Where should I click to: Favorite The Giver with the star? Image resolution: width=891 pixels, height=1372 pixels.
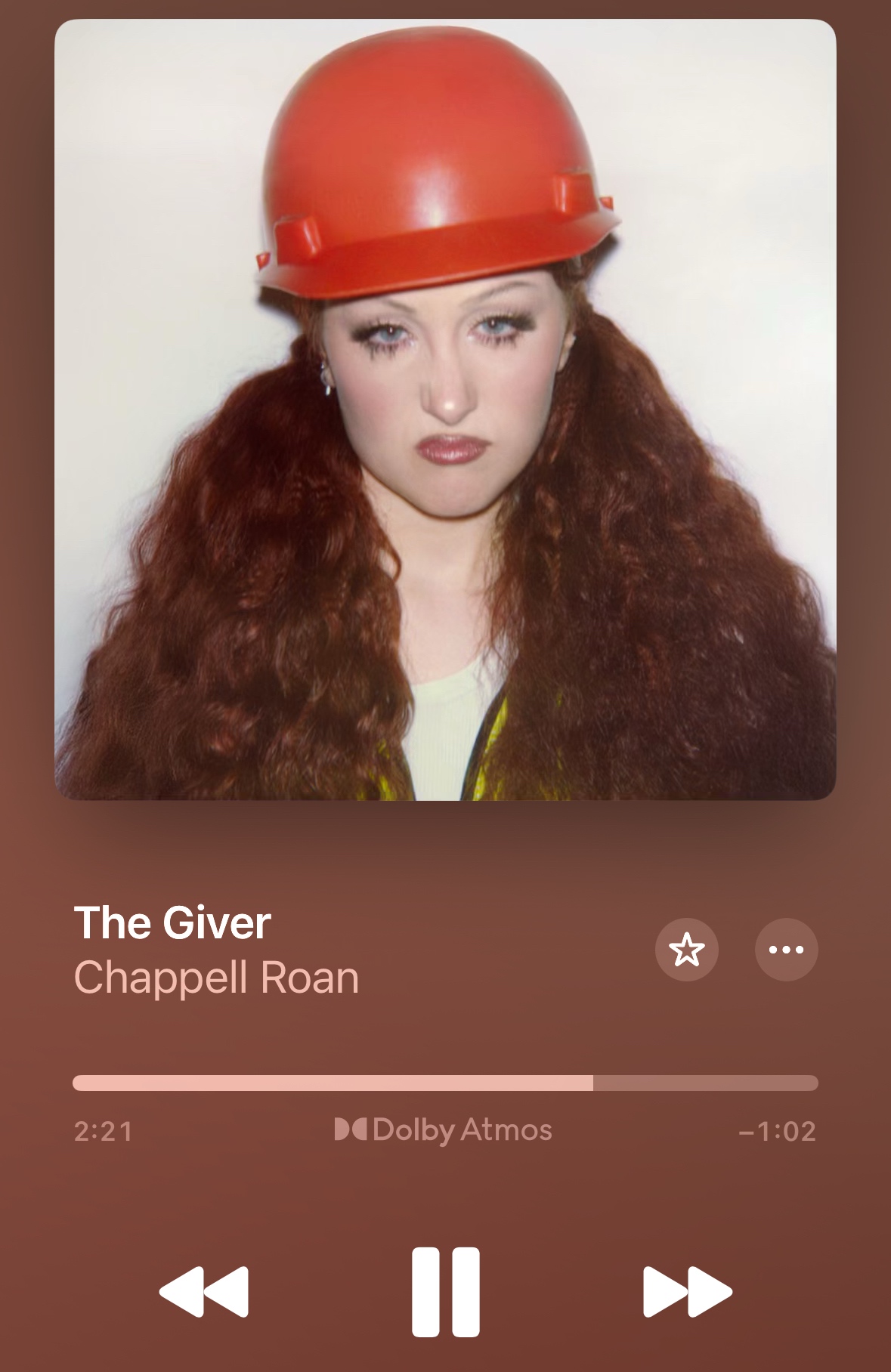(686, 950)
